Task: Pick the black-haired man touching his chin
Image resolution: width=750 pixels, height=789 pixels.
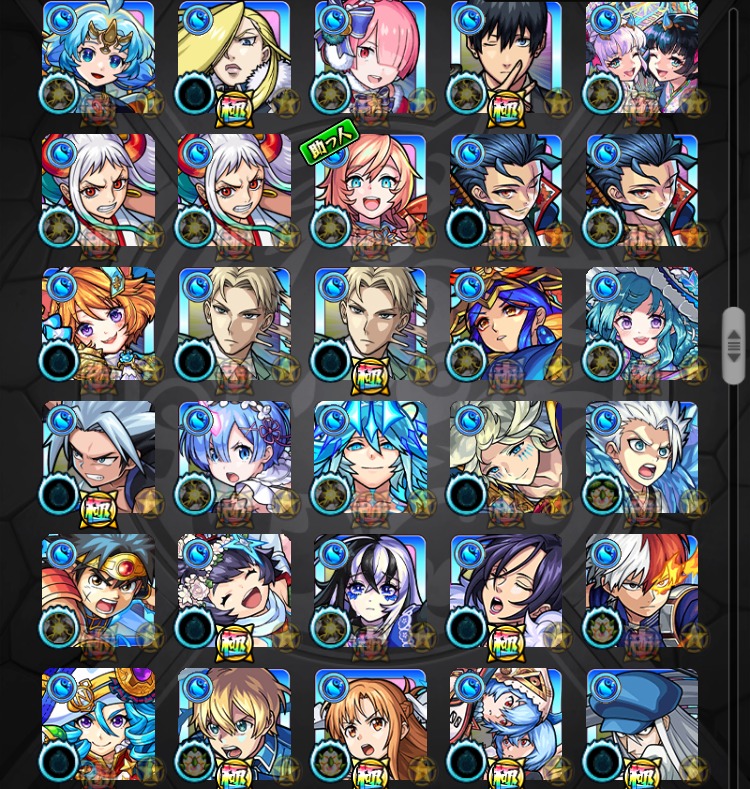Action: (x=506, y=57)
